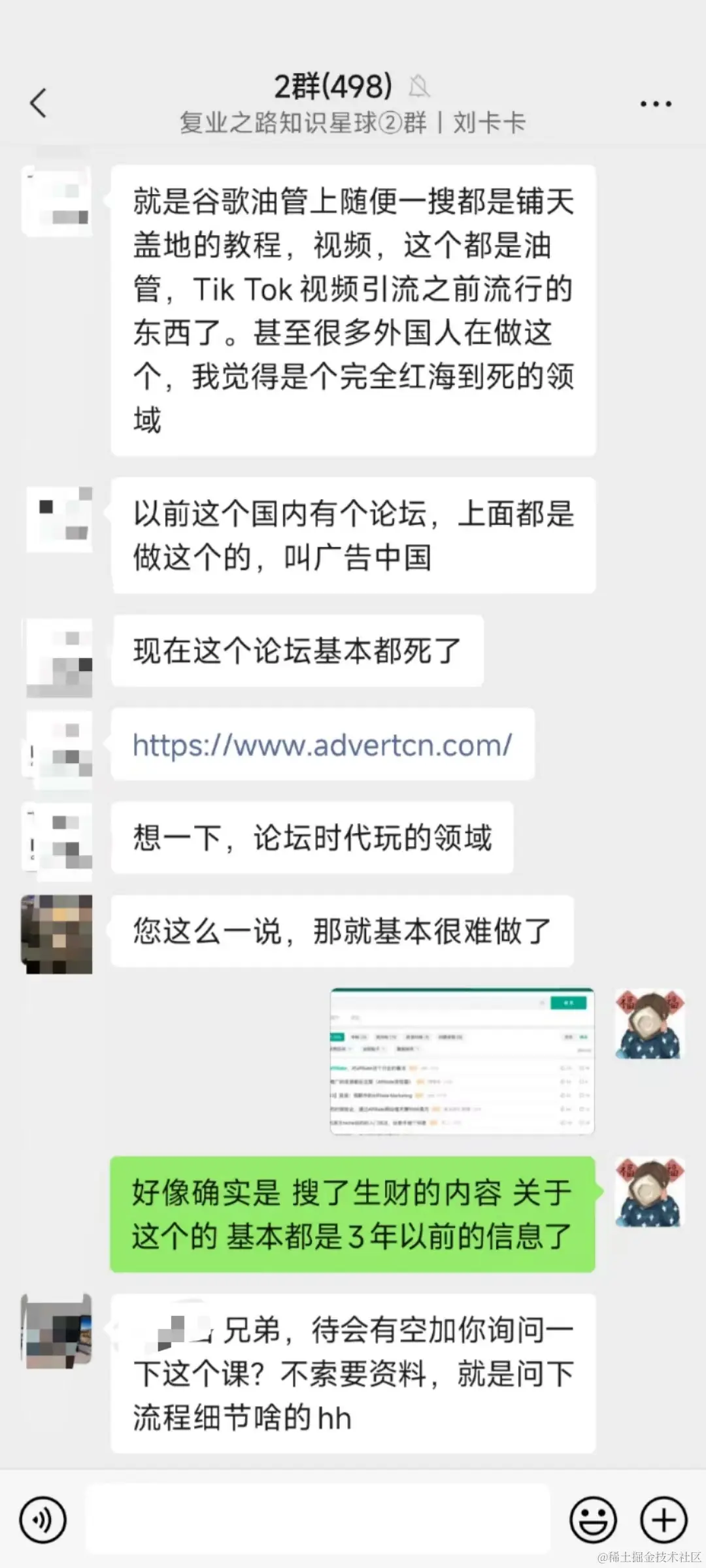Open the advertcn.com link
The width and height of the screenshot is (706, 1568).
[322, 745]
